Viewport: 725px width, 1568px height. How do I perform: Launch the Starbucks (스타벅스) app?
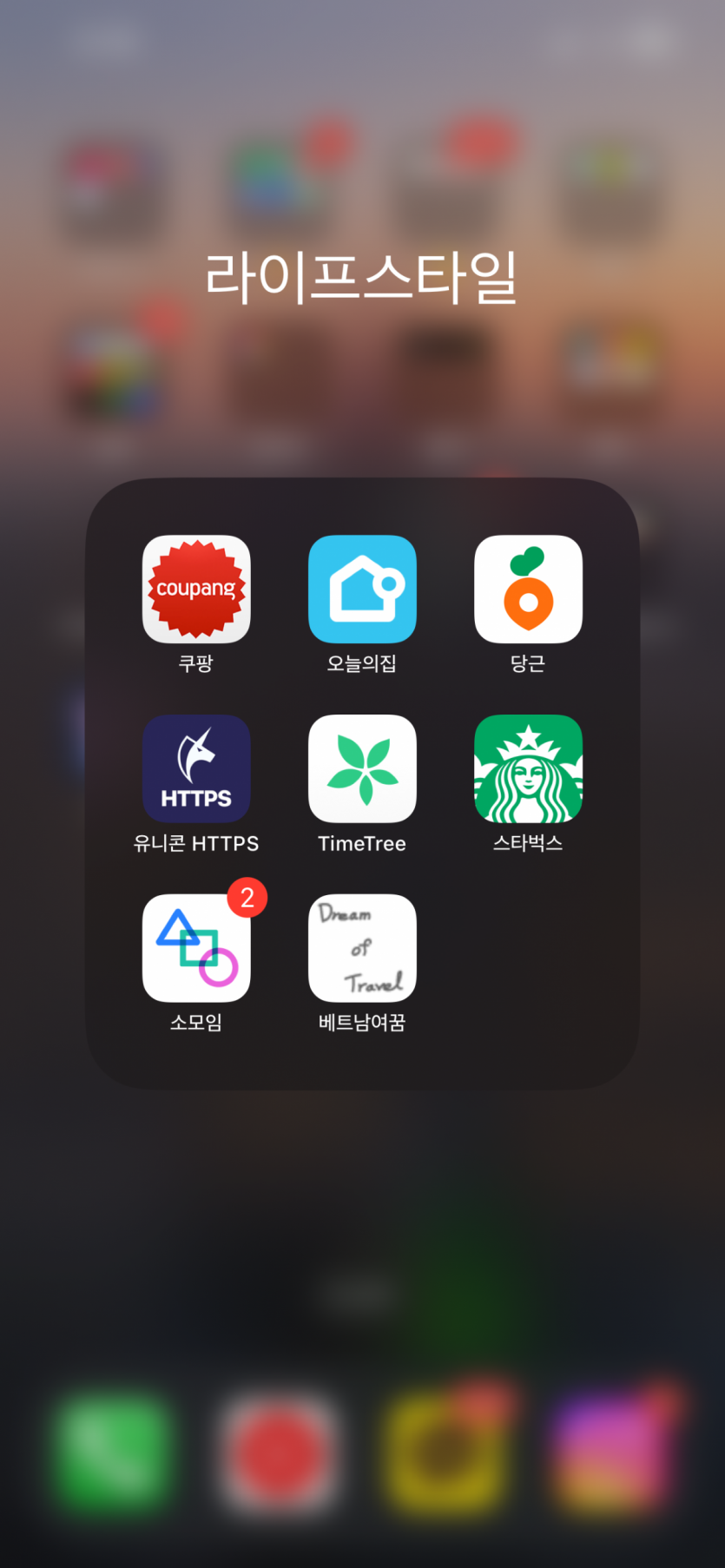(528, 769)
